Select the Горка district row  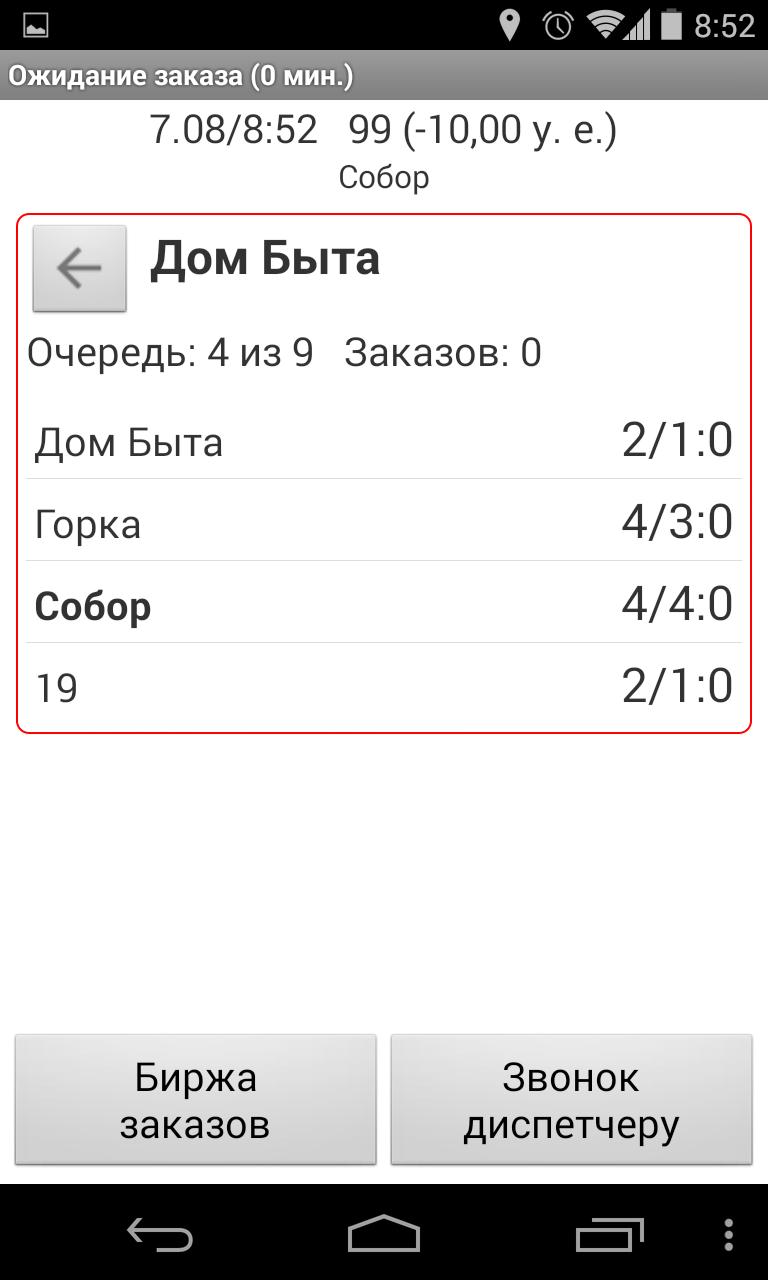pyautogui.click(x=384, y=524)
